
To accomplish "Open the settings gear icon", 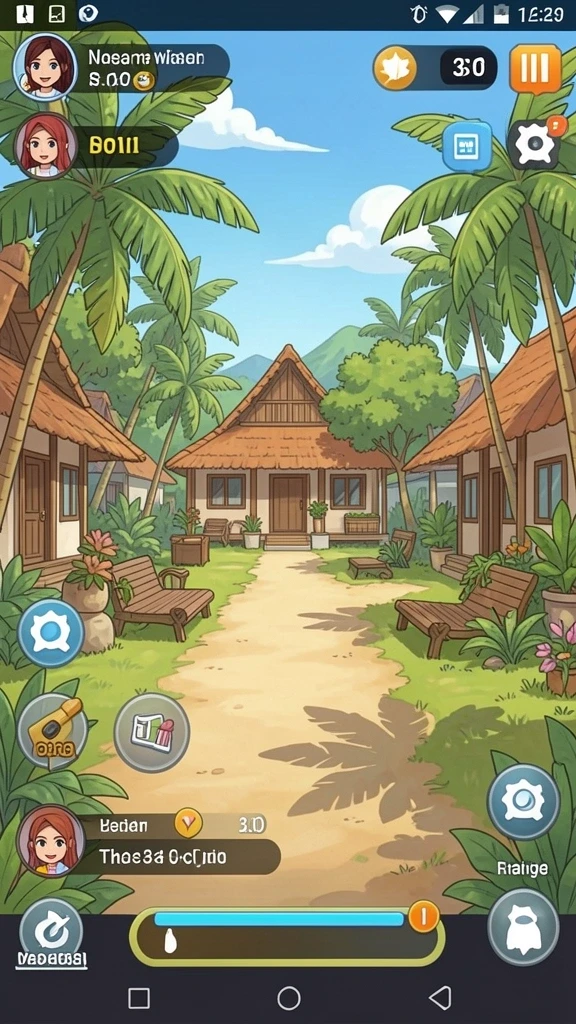I will (x=534, y=144).
